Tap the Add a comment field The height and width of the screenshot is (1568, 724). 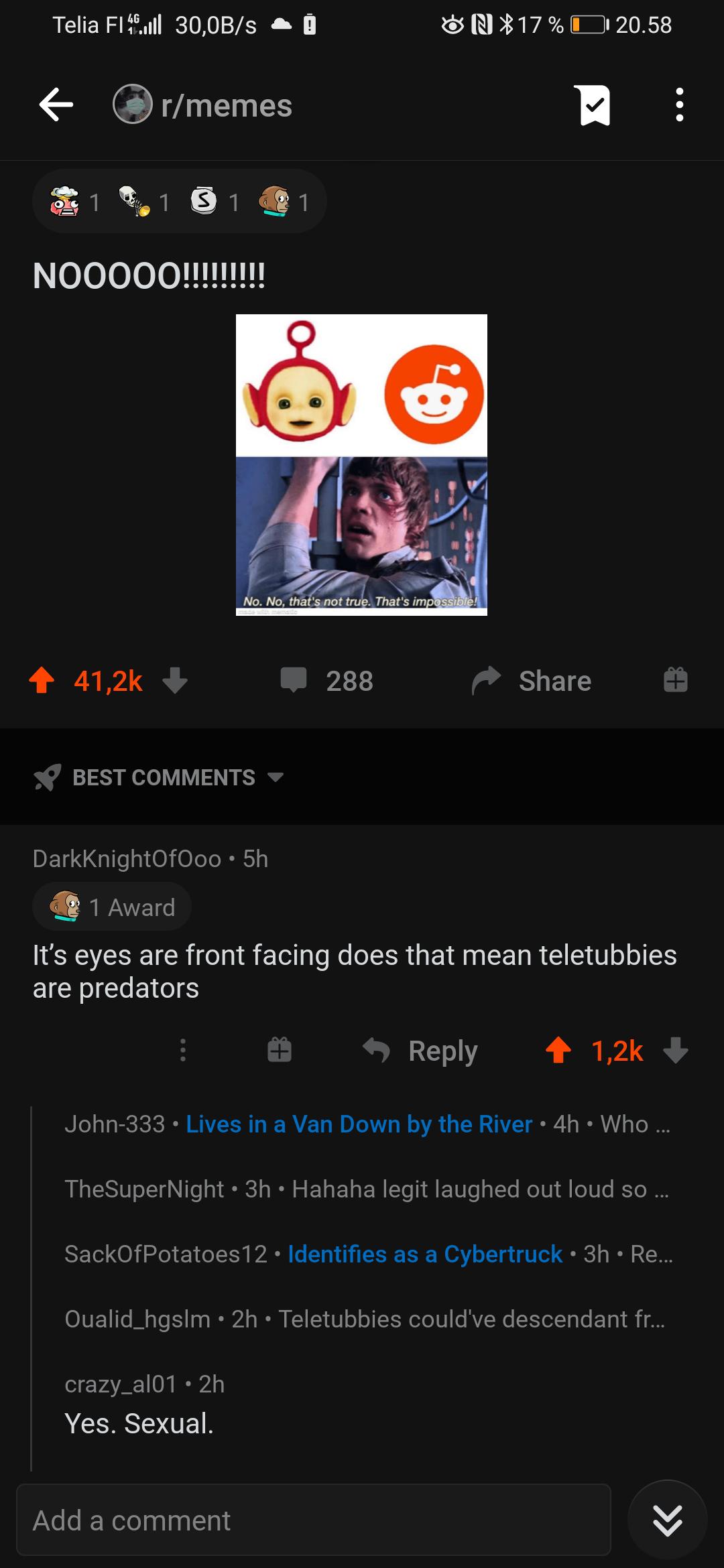pyautogui.click(x=313, y=1520)
